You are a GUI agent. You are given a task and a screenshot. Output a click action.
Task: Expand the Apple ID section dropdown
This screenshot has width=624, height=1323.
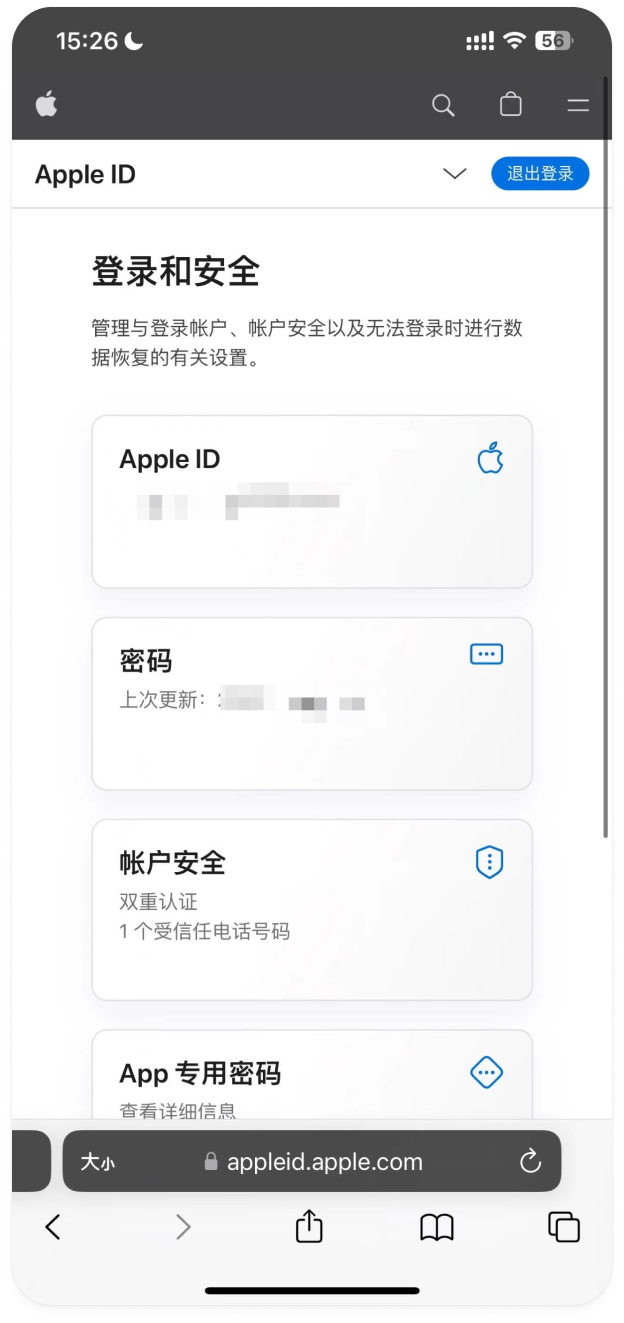coord(455,174)
